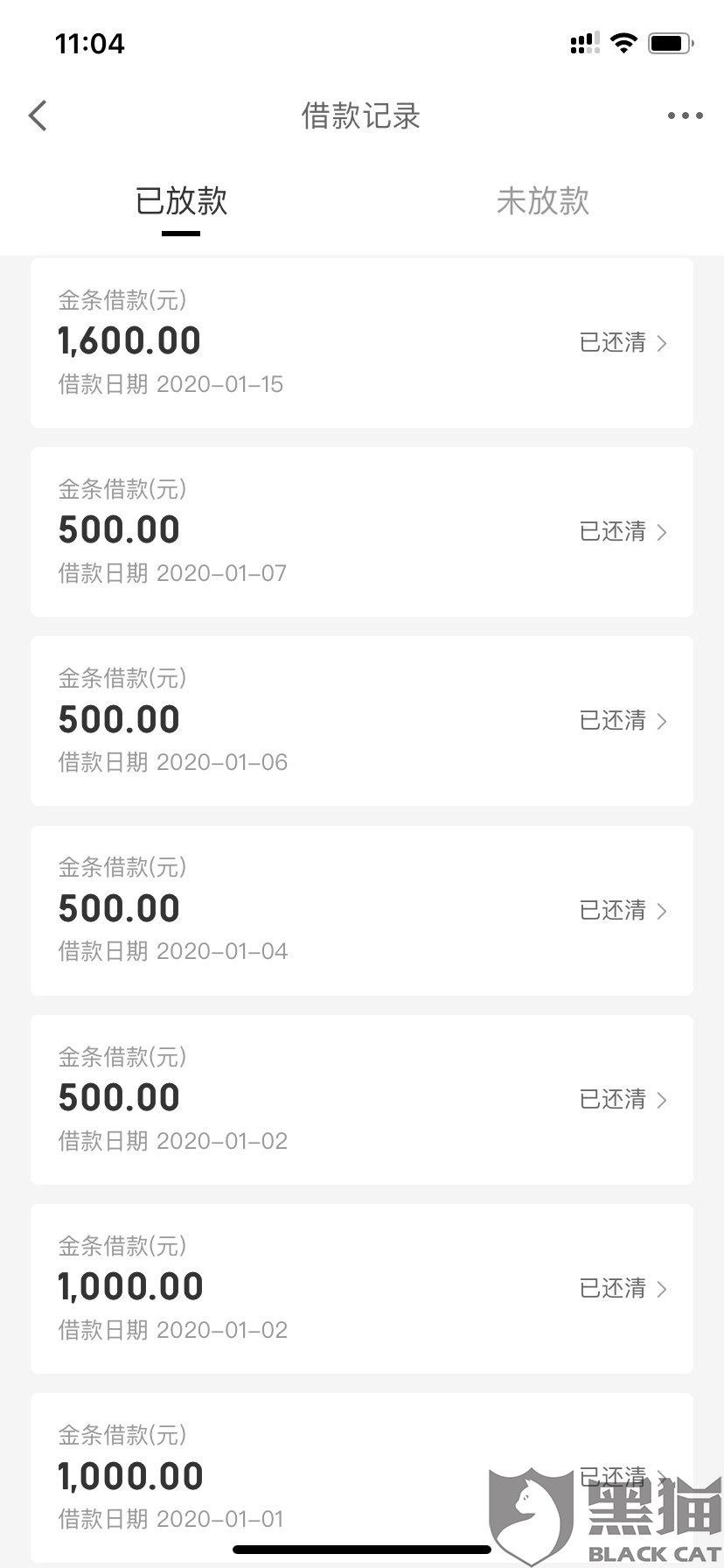The height and width of the screenshot is (1568, 724).
Task: Select the 已放款 tab
Action: (x=181, y=201)
